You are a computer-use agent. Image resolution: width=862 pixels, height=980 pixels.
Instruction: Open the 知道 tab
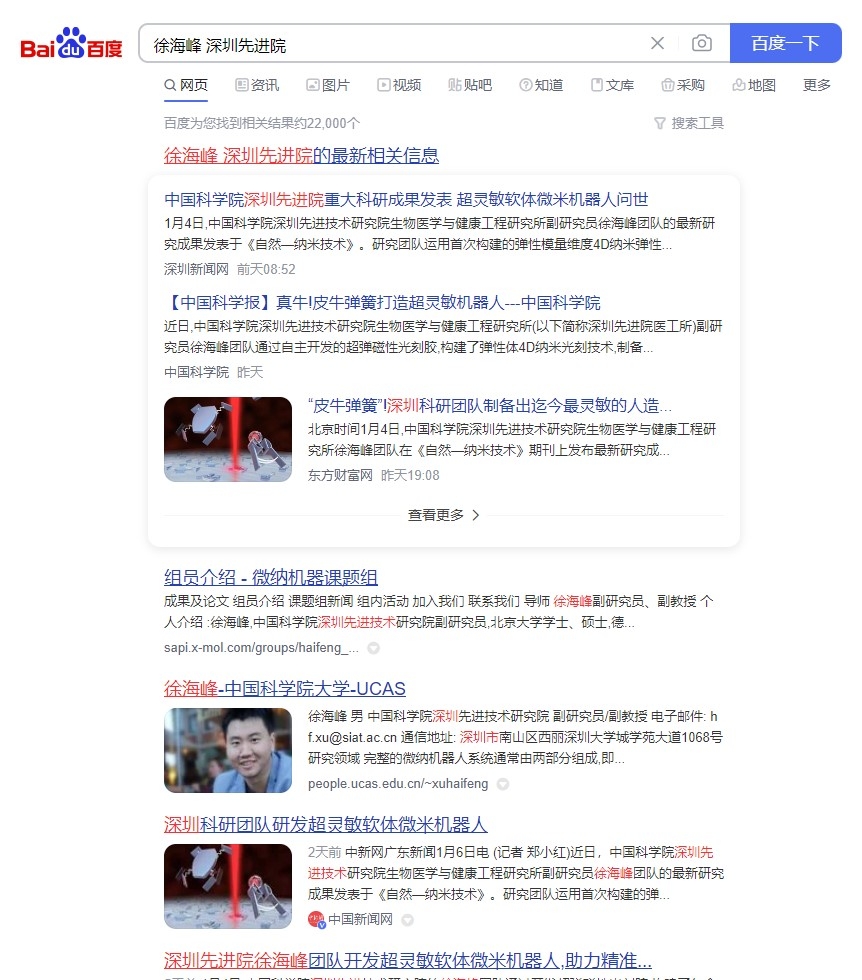541,85
